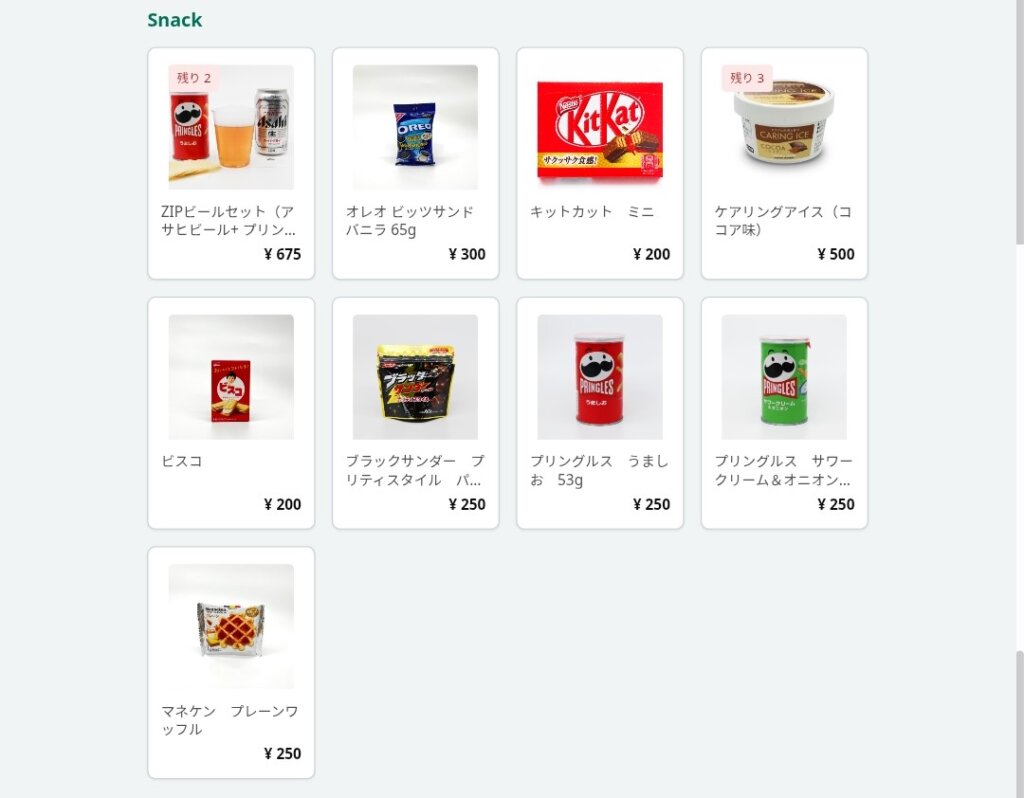Open the キットカット ミニ item
The image size is (1024, 798).
point(600,164)
